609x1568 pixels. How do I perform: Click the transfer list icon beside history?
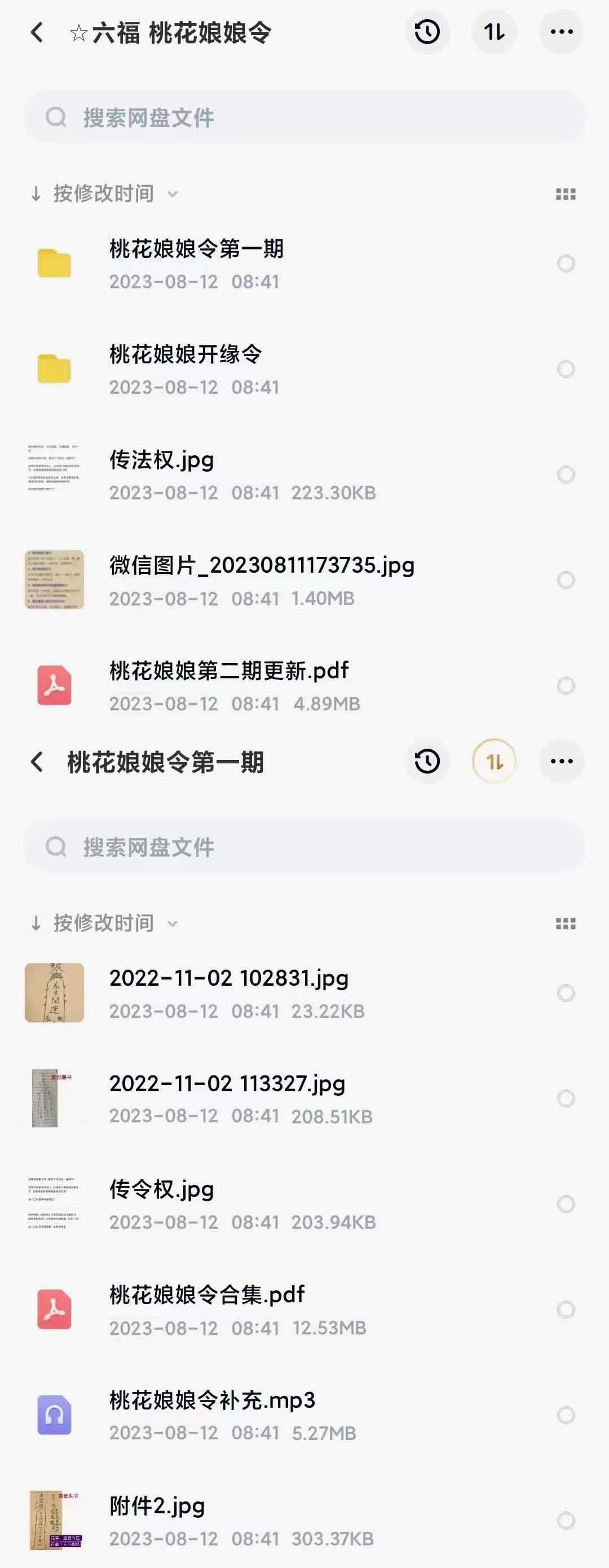click(494, 32)
